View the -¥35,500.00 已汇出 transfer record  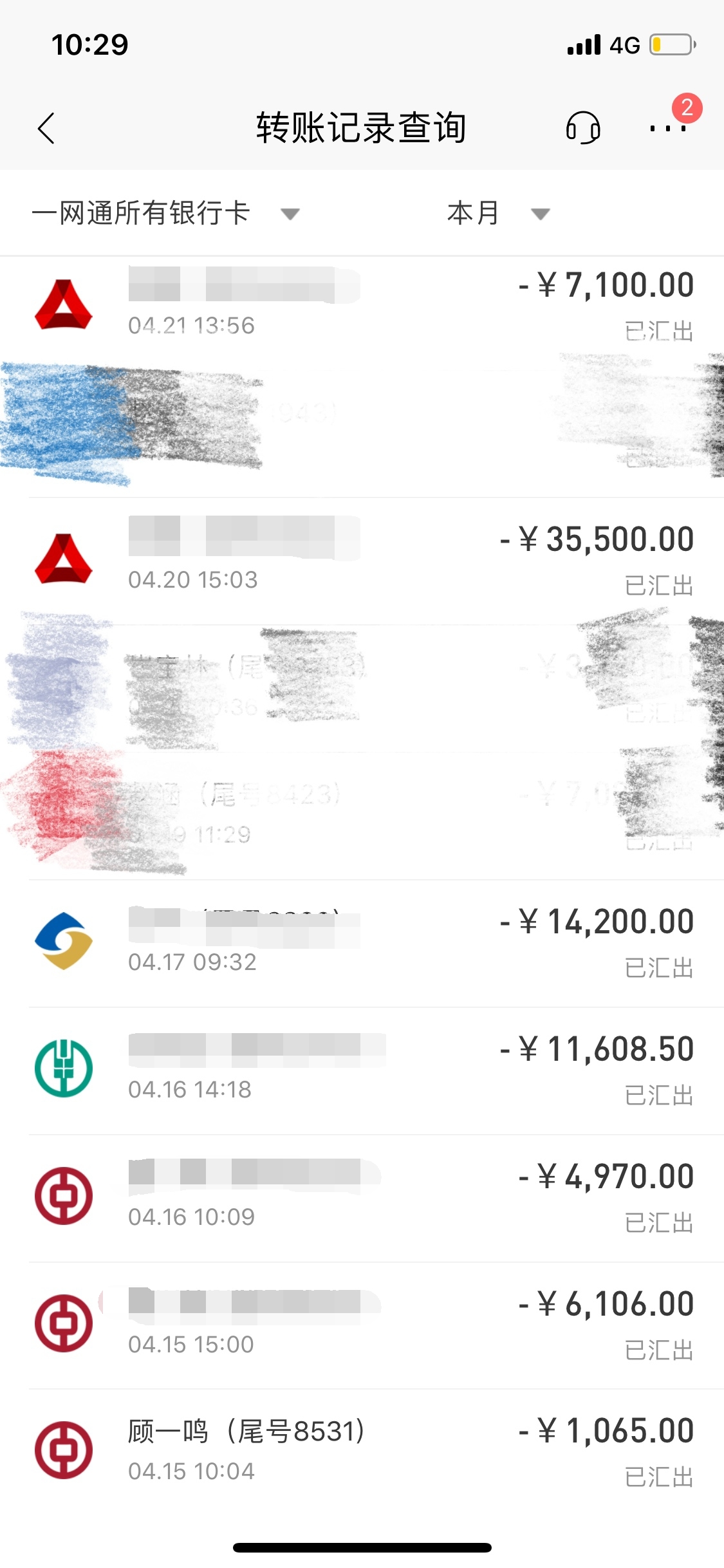coord(362,560)
